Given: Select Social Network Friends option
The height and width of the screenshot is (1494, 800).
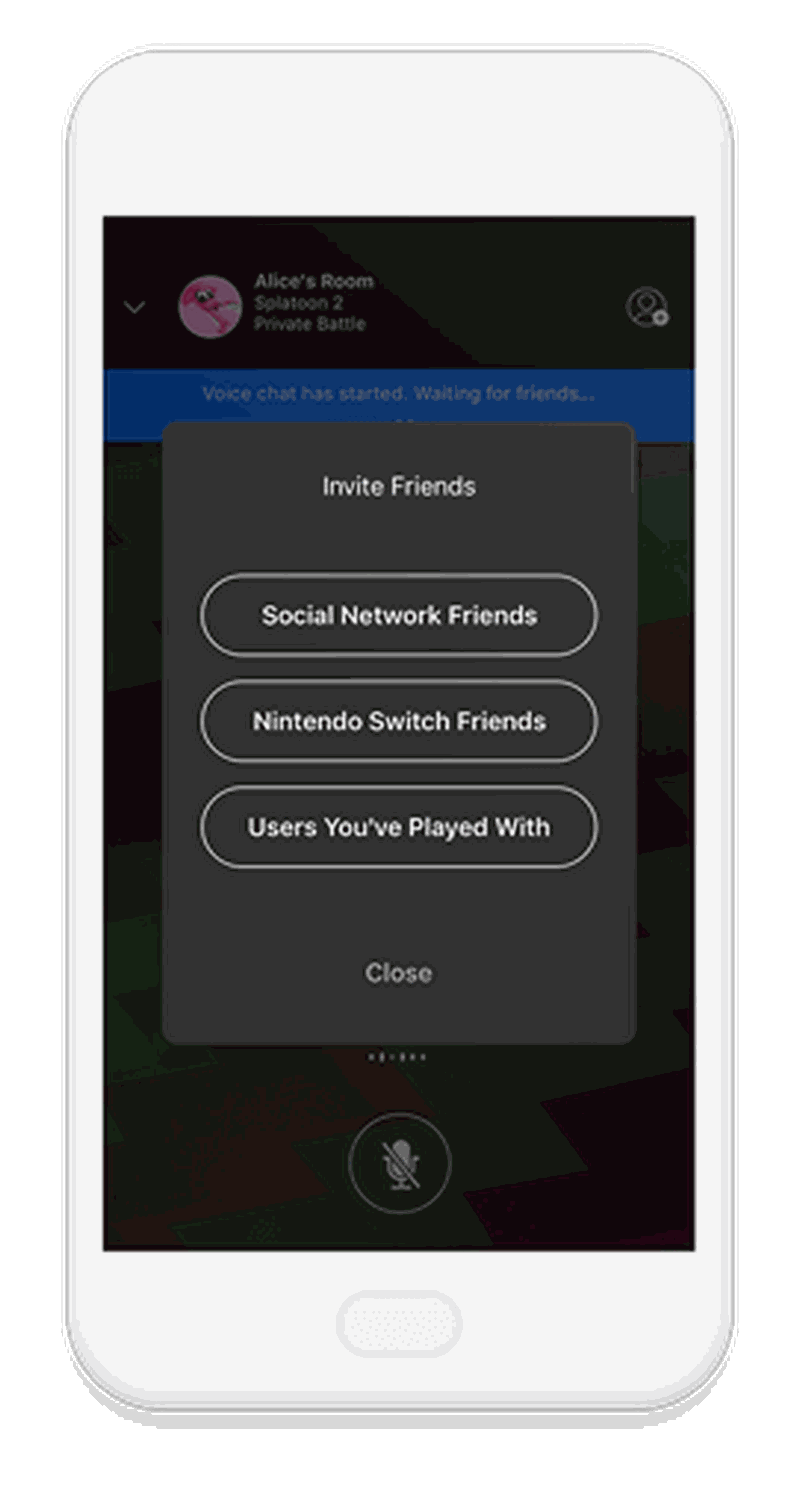Looking at the screenshot, I should (x=399, y=615).
